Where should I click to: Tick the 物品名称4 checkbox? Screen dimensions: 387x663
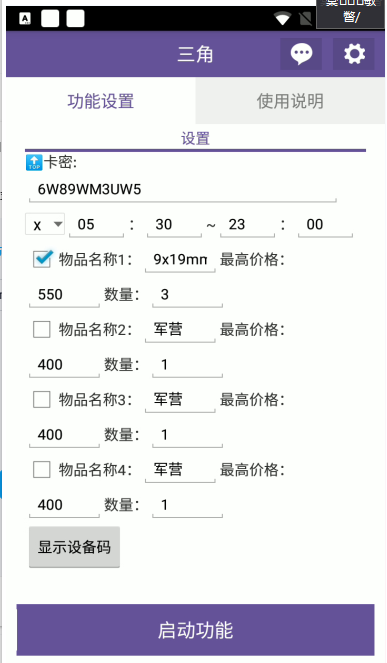41,469
